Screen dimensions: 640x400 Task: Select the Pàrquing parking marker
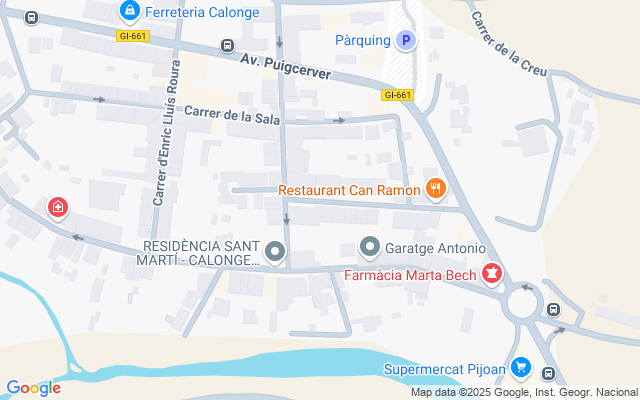405,41
